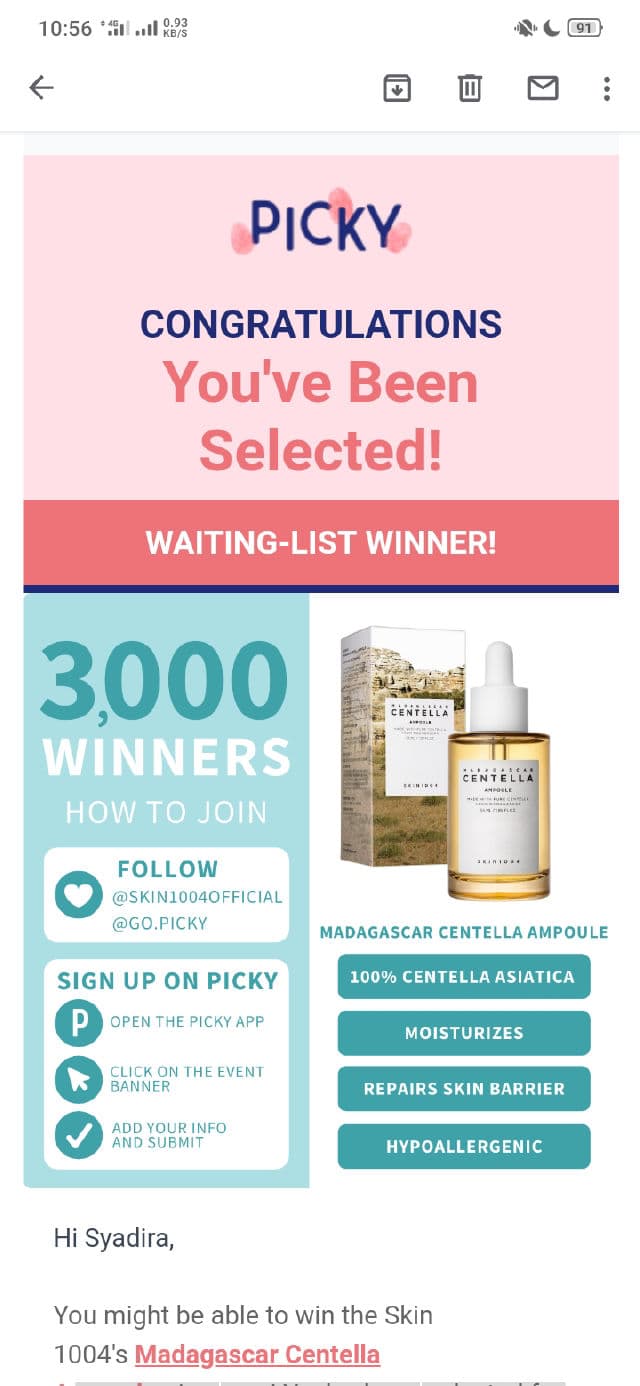Open the overflow menu
The height and width of the screenshot is (1386, 640).
[606, 88]
